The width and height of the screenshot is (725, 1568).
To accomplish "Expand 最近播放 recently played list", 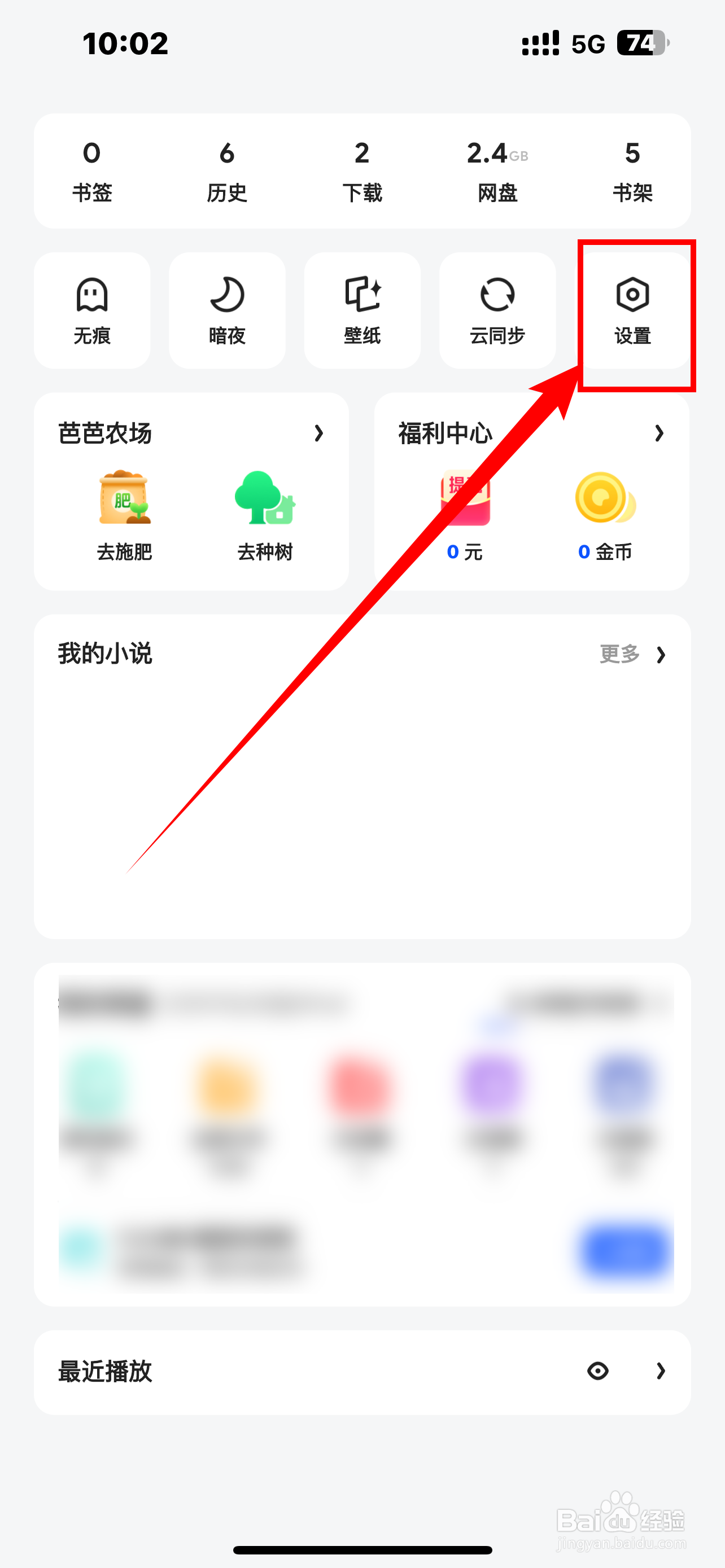I will pyautogui.click(x=661, y=1372).
